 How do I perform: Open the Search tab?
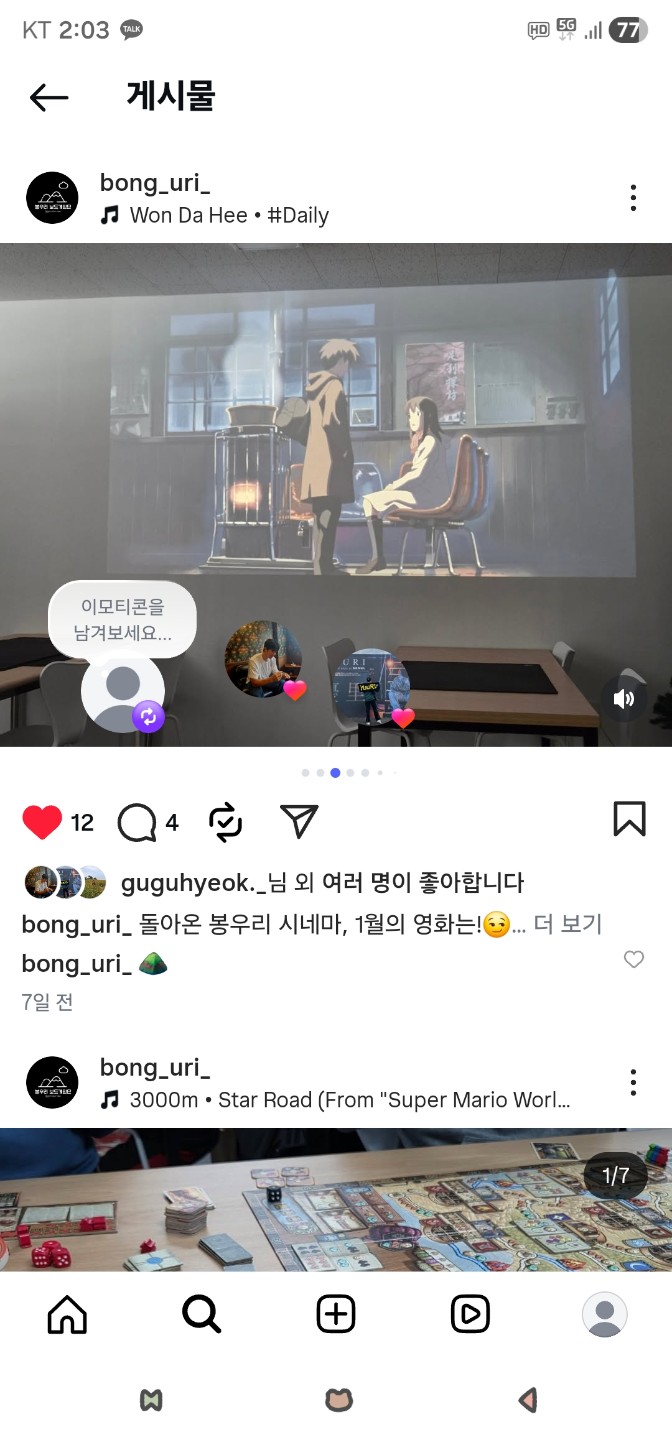201,1314
